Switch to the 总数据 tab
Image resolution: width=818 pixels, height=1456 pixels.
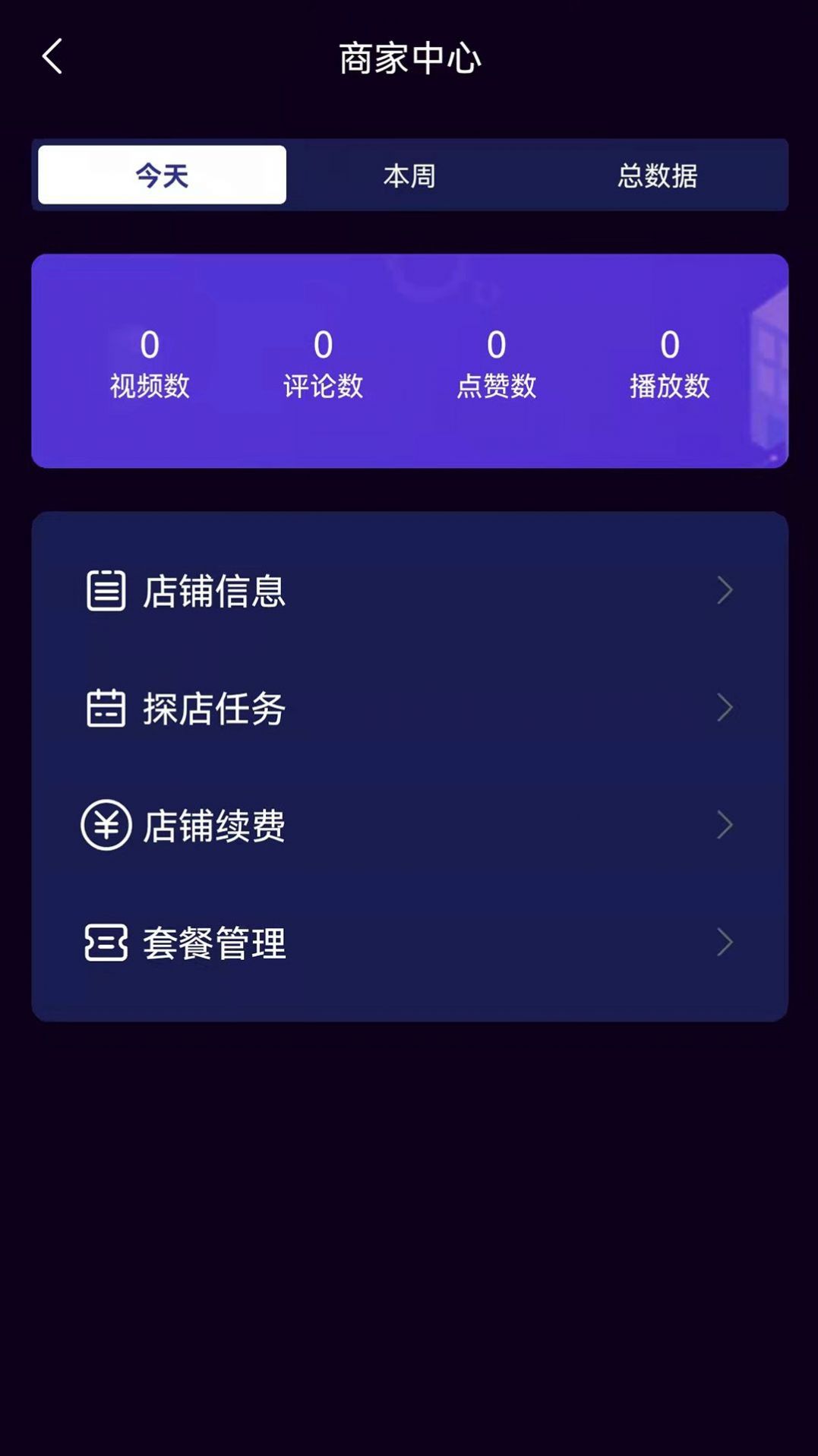[x=659, y=176]
